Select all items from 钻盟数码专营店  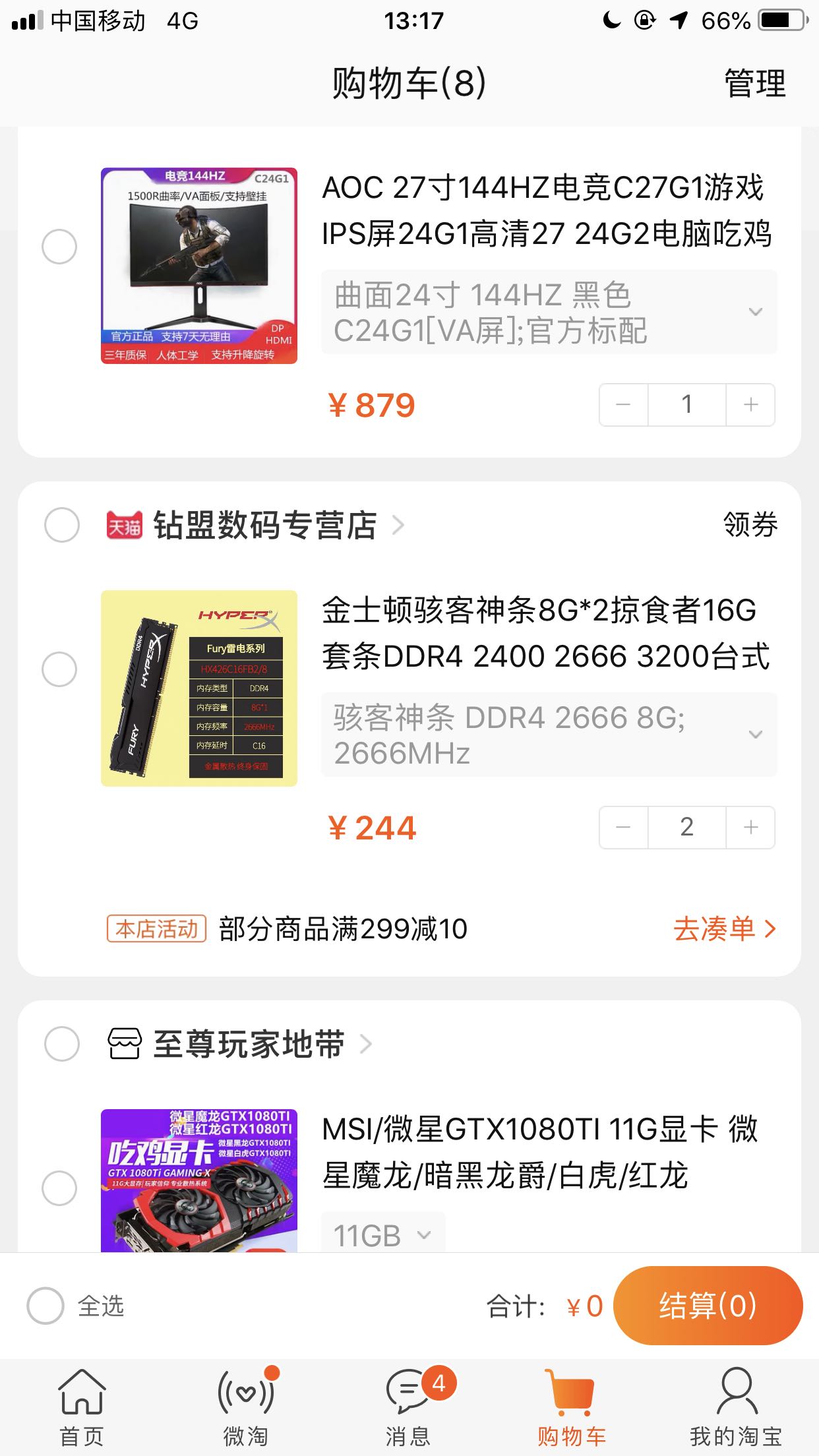pos(62,526)
